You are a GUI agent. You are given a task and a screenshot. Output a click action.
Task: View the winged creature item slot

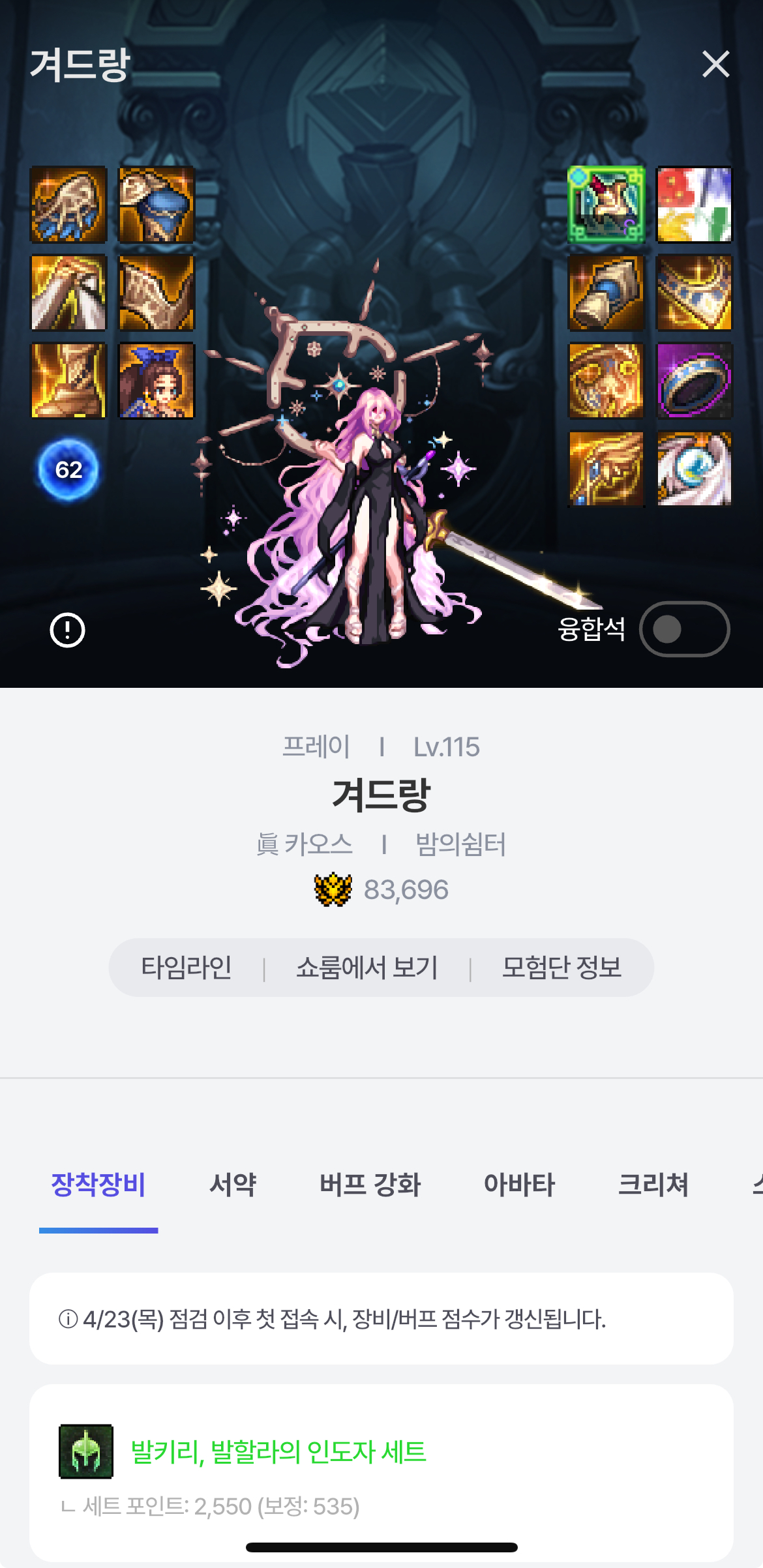[694, 469]
